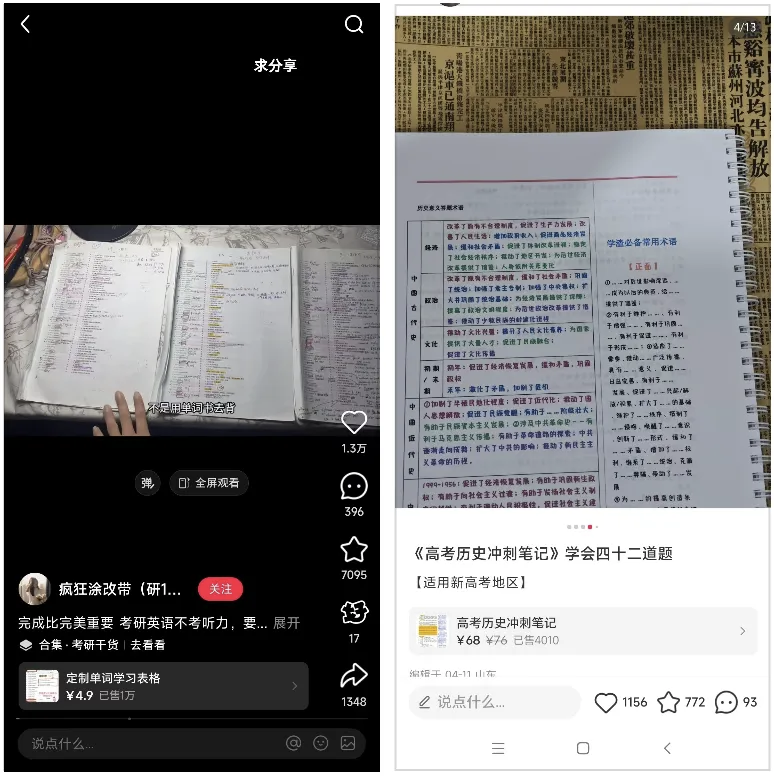The width and height of the screenshot is (774, 776).
Task: Expand the video caption with 展开
Action: pyautogui.click(x=286, y=622)
